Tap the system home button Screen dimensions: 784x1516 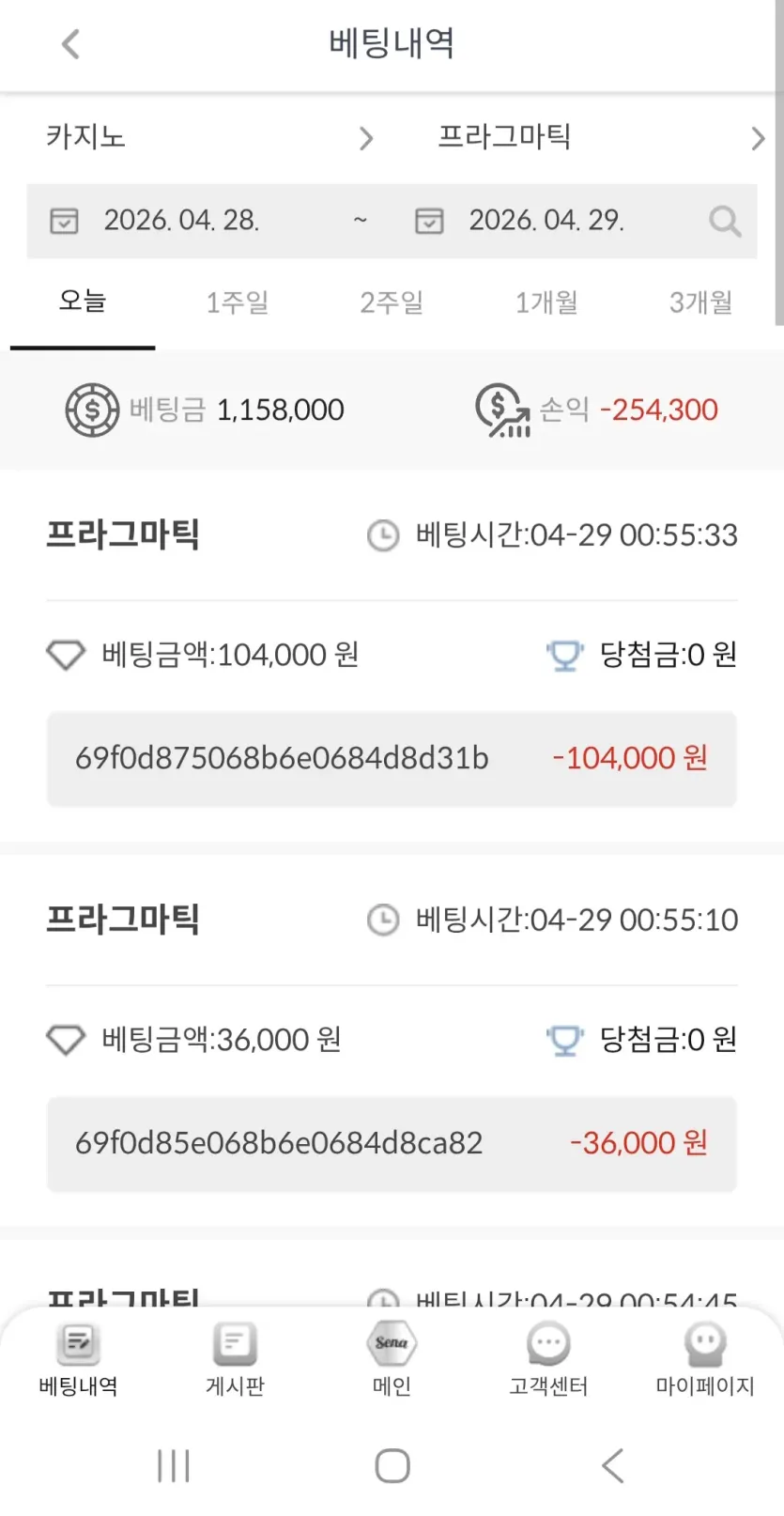pyautogui.click(x=392, y=1465)
